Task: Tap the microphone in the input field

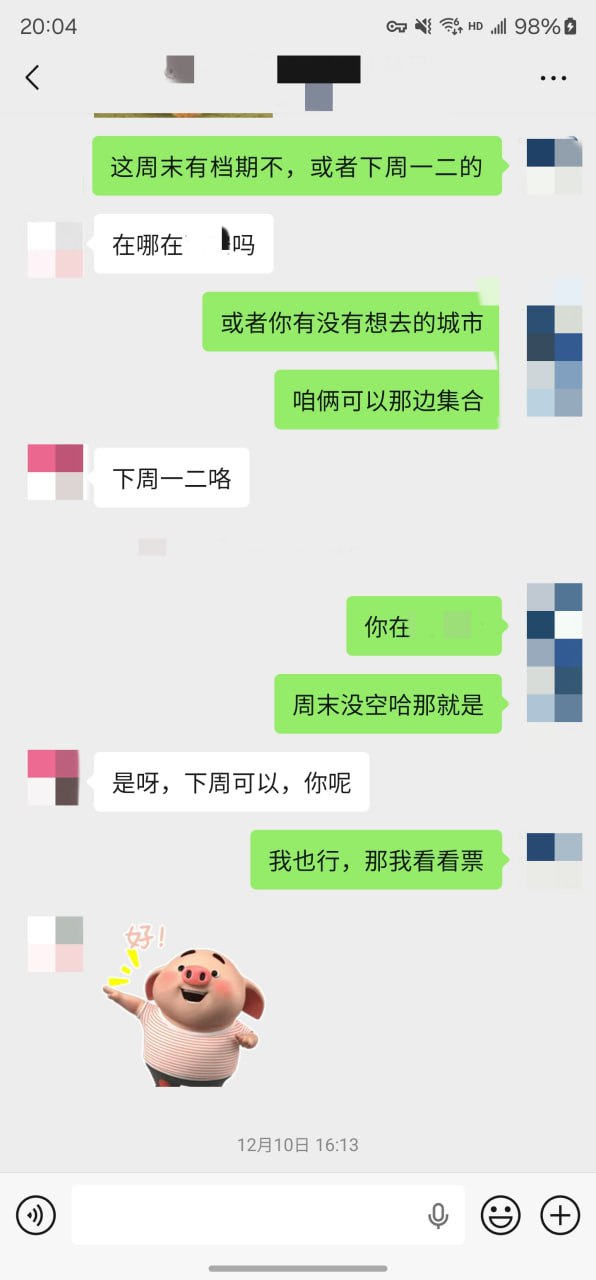Action: pyautogui.click(x=438, y=1215)
